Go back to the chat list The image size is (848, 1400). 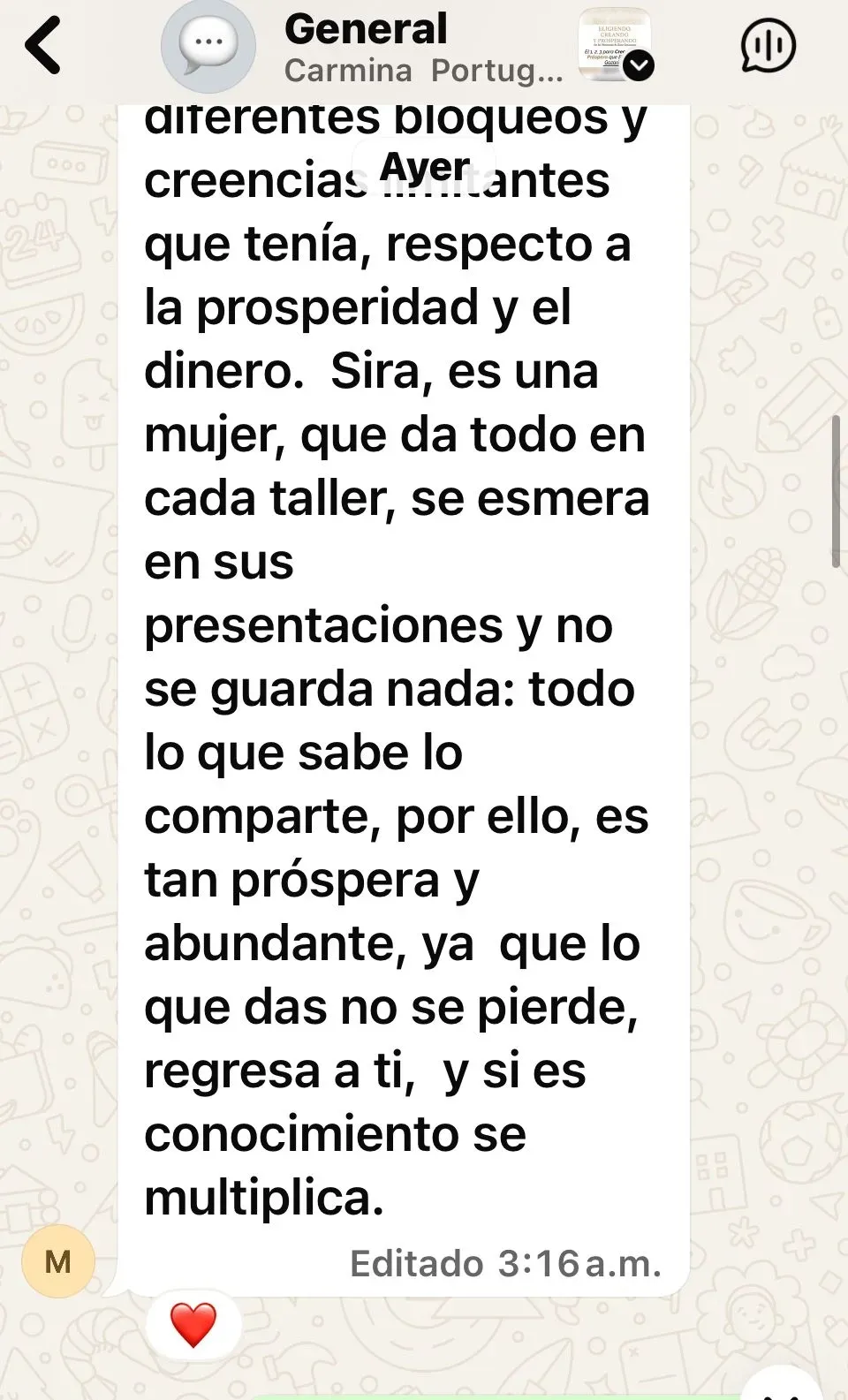pyautogui.click(x=43, y=46)
